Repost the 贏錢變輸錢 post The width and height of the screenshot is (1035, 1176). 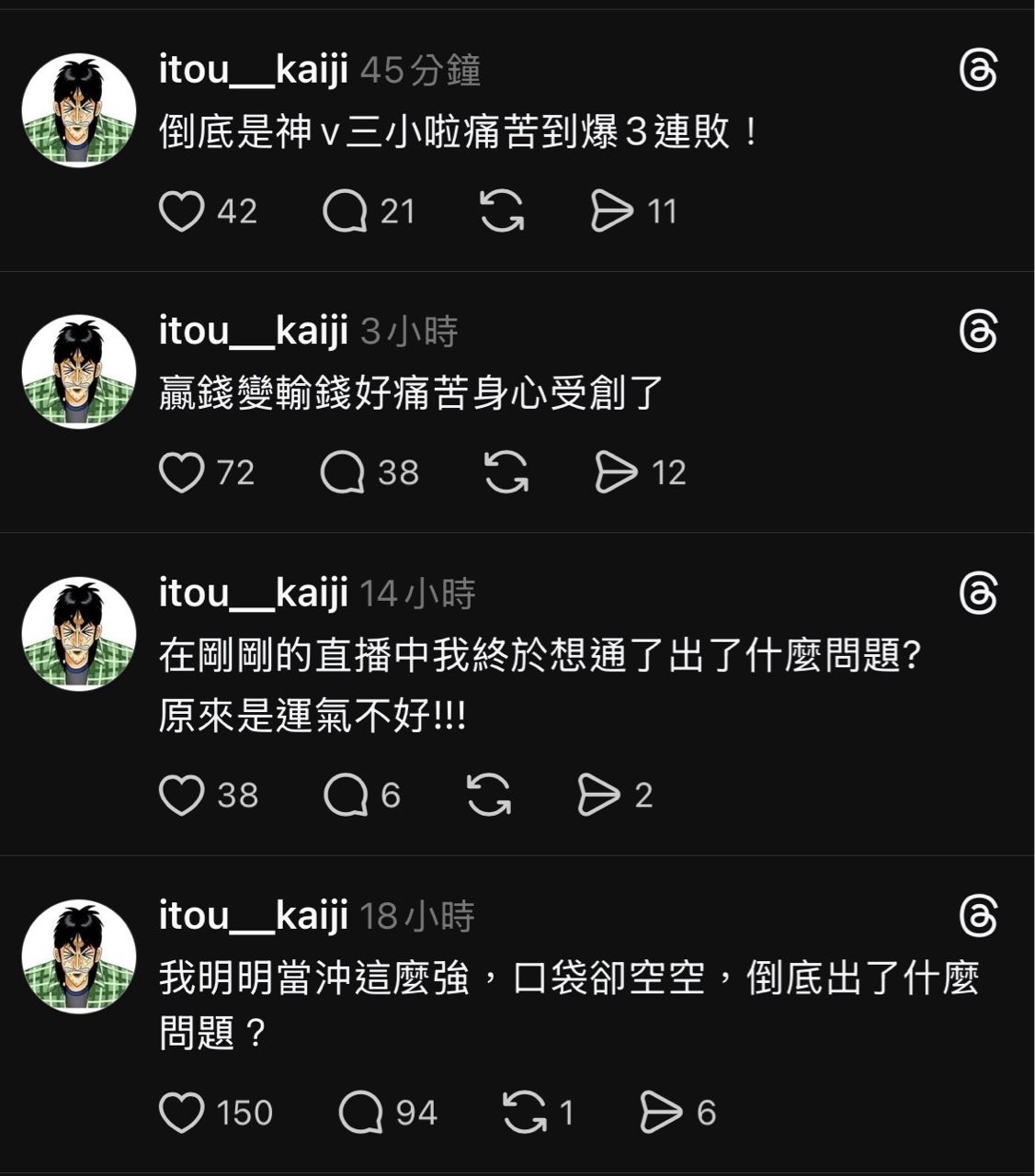click(506, 472)
